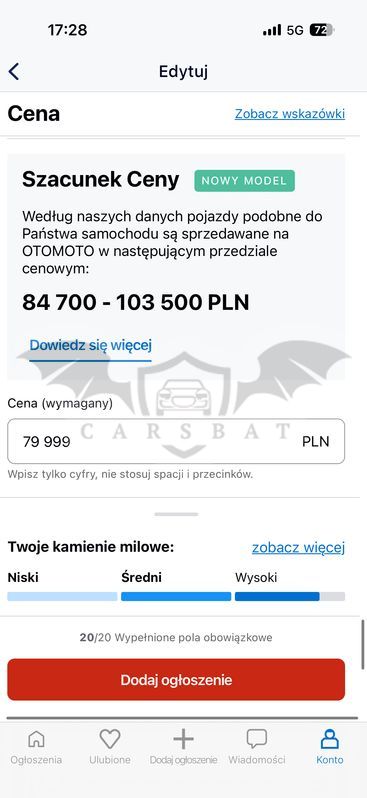
Task: Select the Dodaj ogłoszenie plus tab
Action: pyautogui.click(x=183, y=747)
